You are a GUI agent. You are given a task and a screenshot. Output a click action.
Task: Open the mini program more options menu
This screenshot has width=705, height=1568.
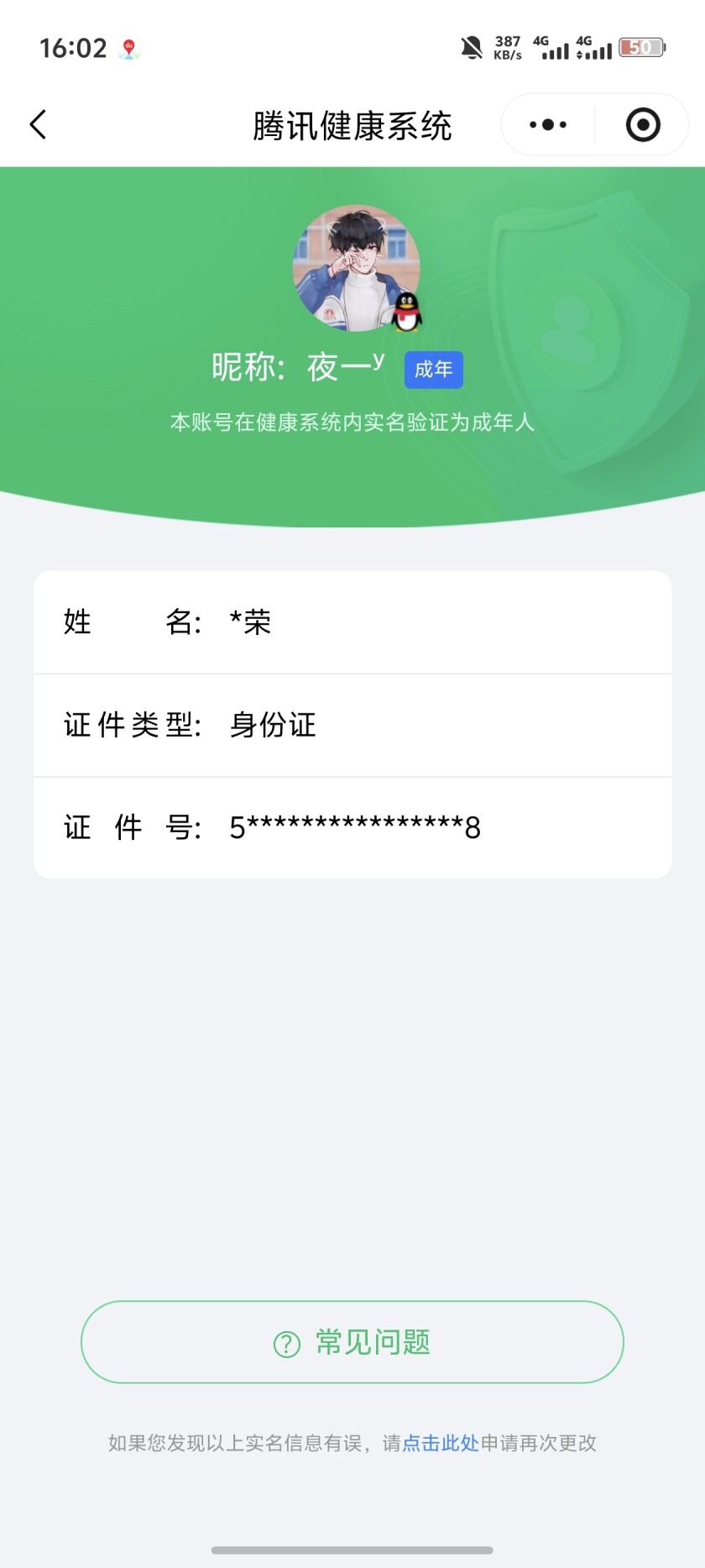546,123
